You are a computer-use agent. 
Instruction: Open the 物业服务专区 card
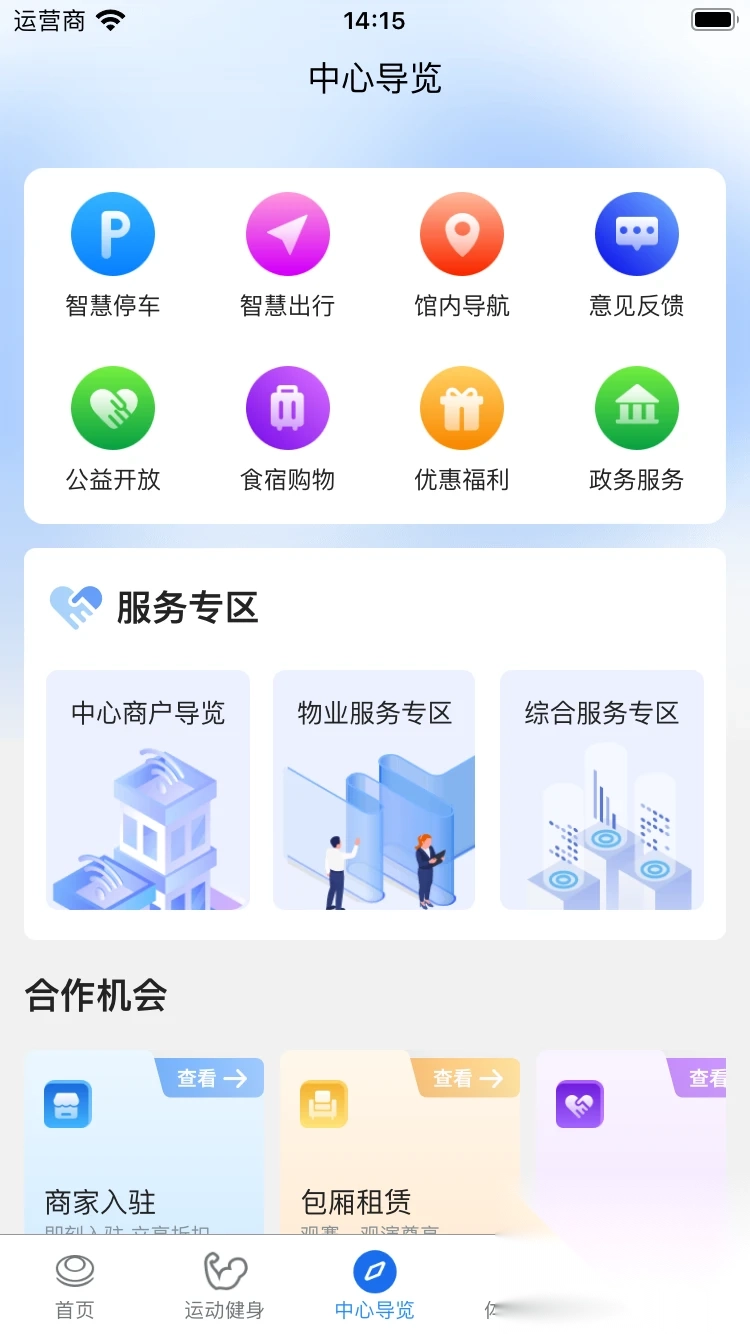(374, 790)
